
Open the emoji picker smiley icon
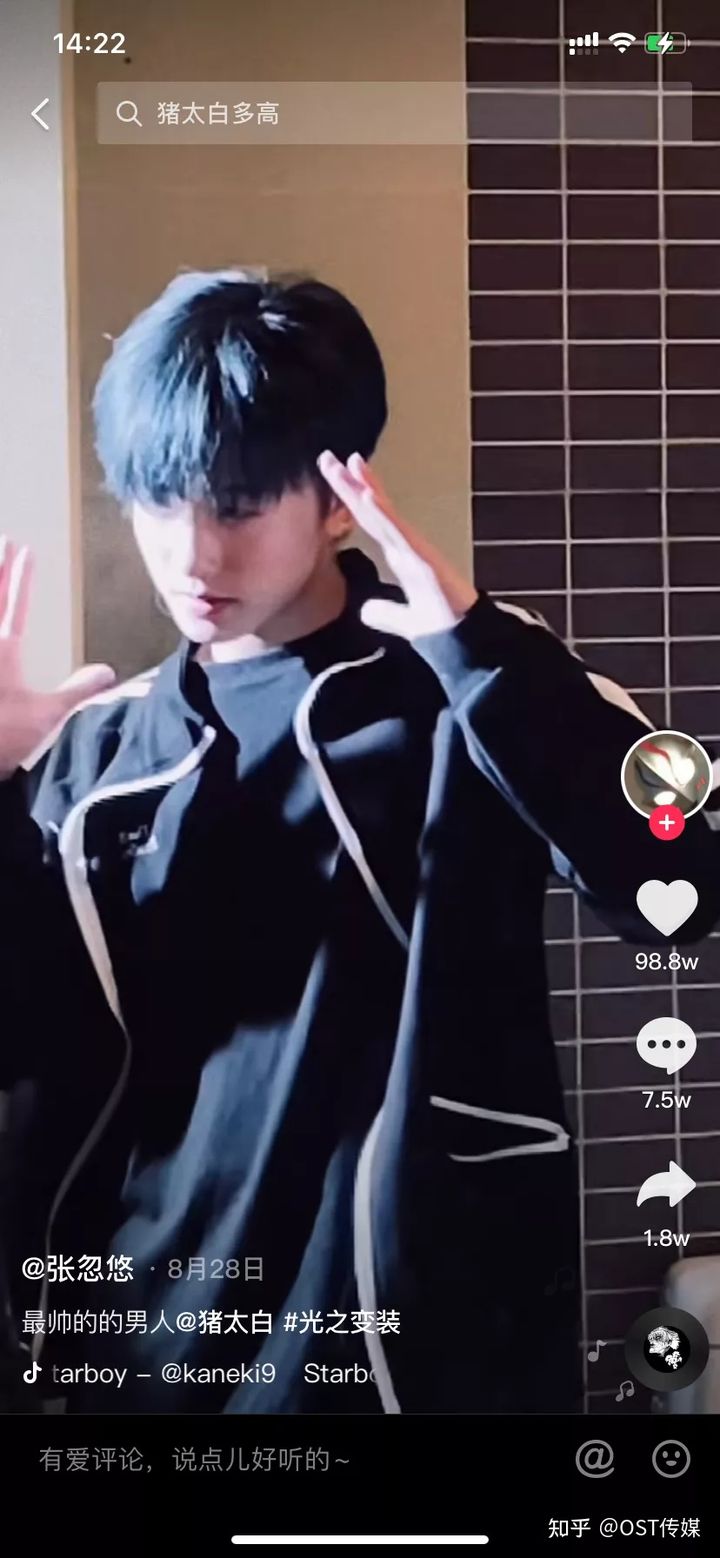[671, 1460]
